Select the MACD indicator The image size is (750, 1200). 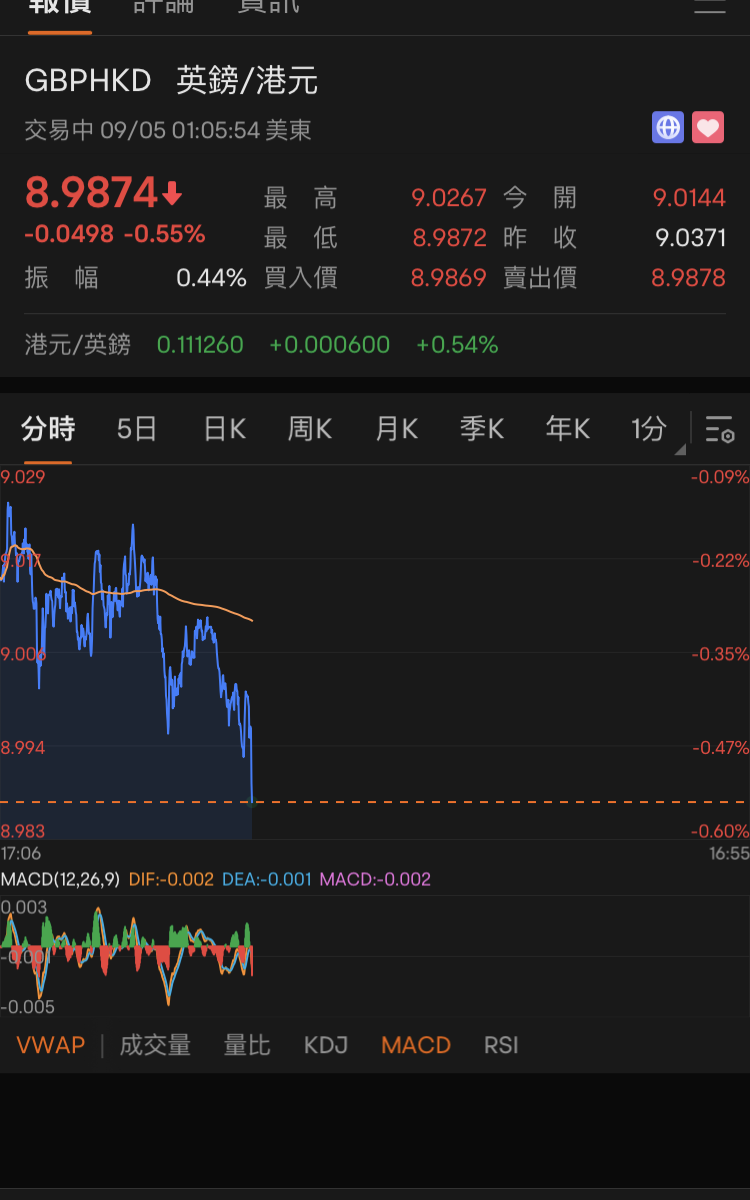[x=416, y=1046]
